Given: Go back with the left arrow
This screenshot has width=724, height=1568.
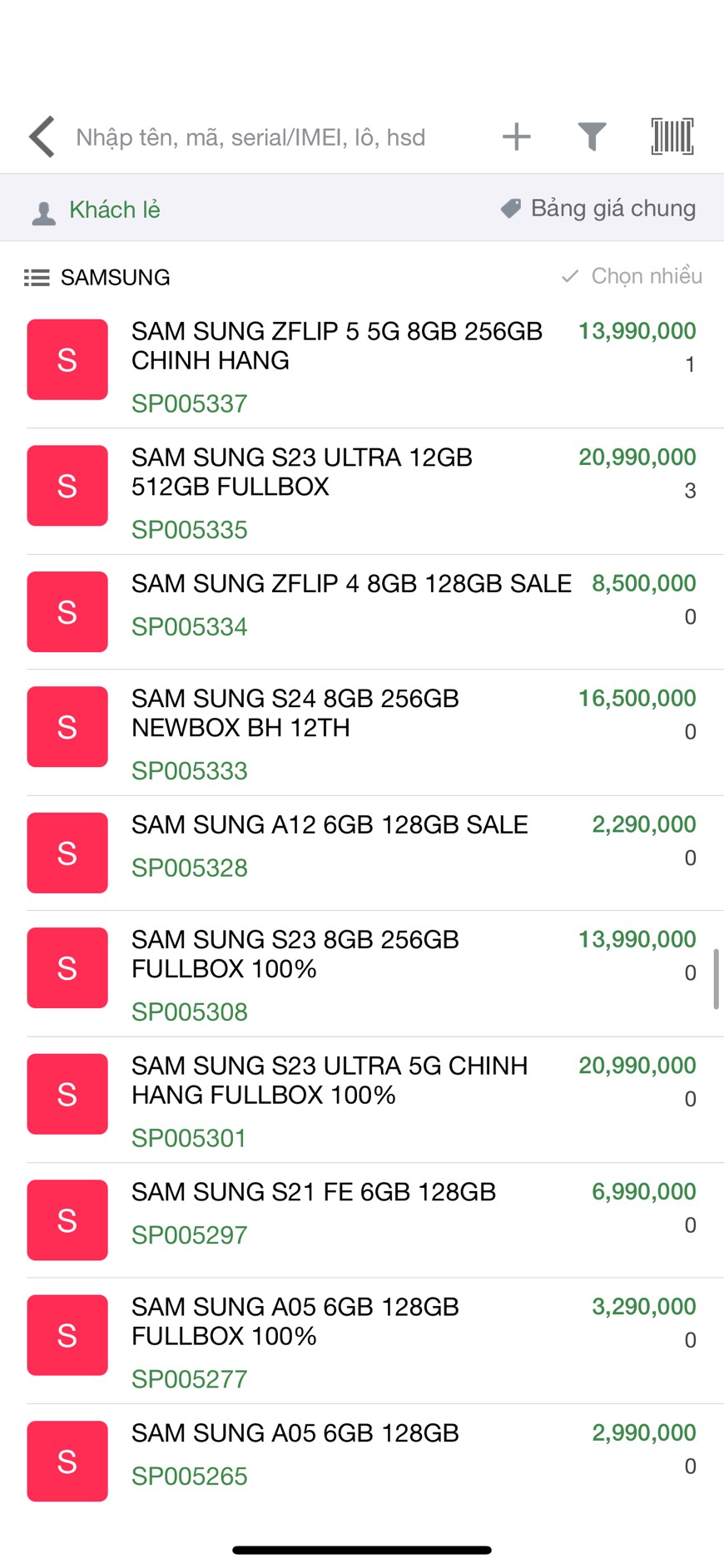Looking at the screenshot, I should [x=42, y=136].
